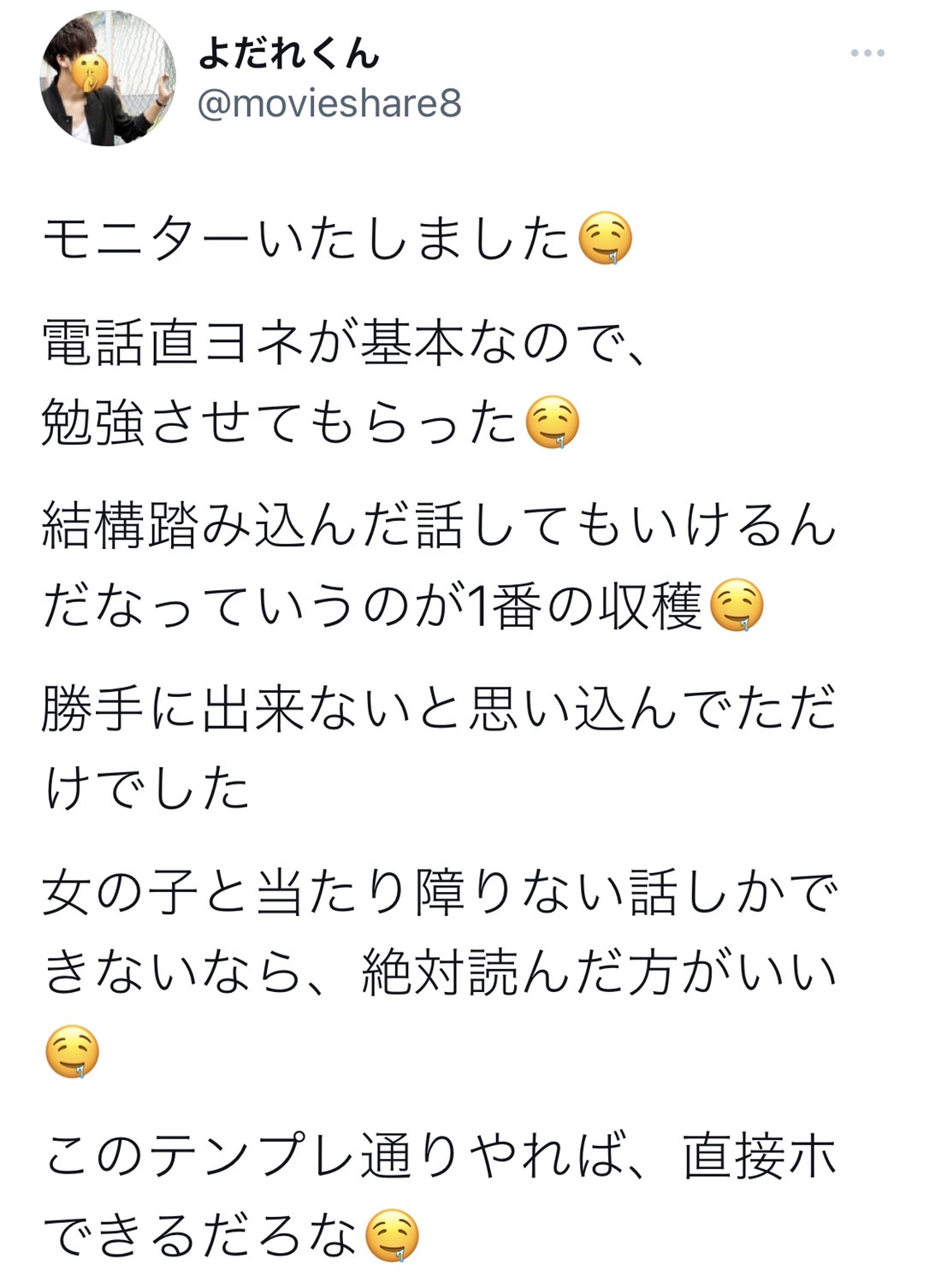Open the @movieshare8 profile handle
The width and height of the screenshot is (929, 1288).
pyautogui.click(x=329, y=104)
